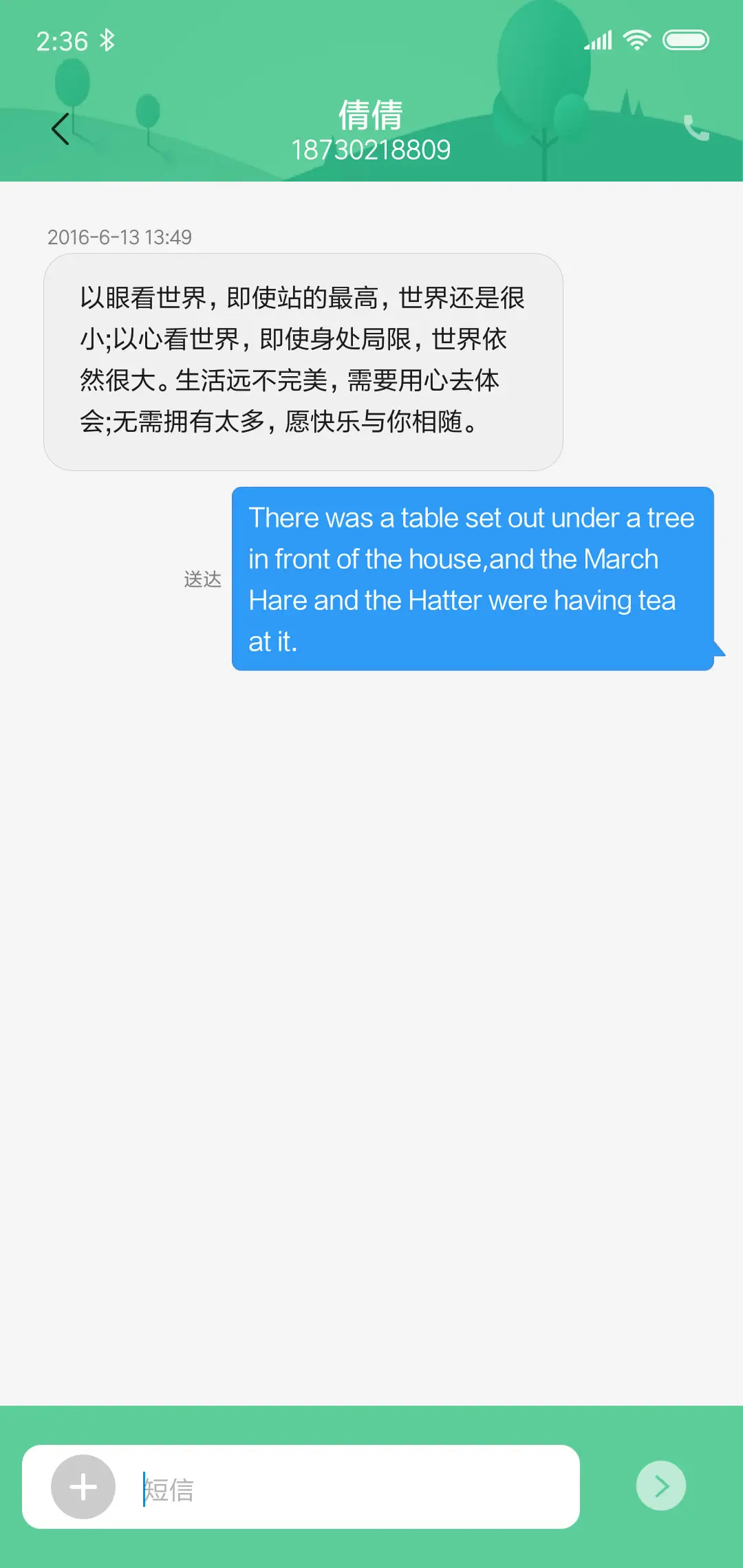Send the message with arrow button
The width and height of the screenshot is (743, 1568).
click(x=660, y=1486)
